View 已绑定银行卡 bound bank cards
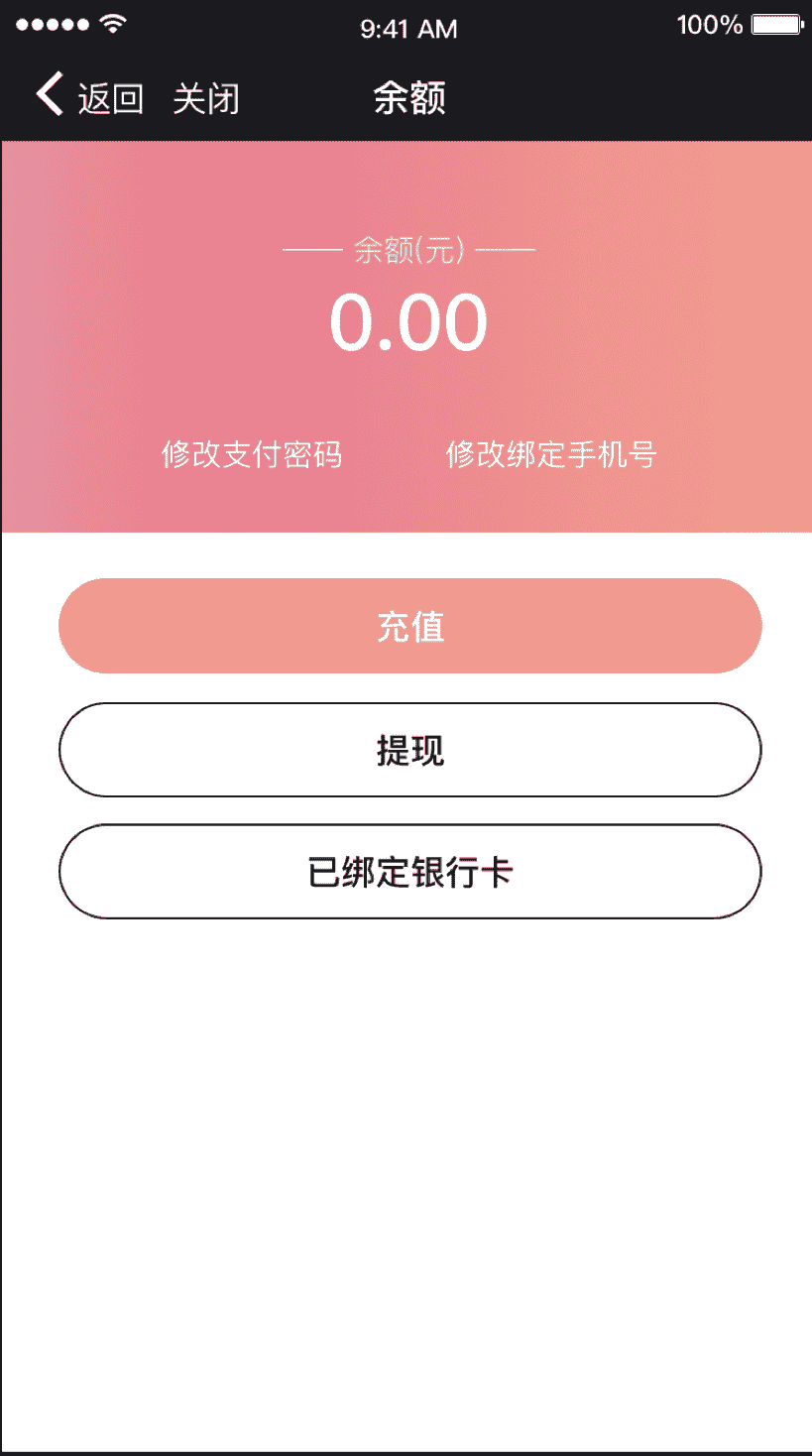This screenshot has height=1456, width=812. pyautogui.click(x=410, y=872)
